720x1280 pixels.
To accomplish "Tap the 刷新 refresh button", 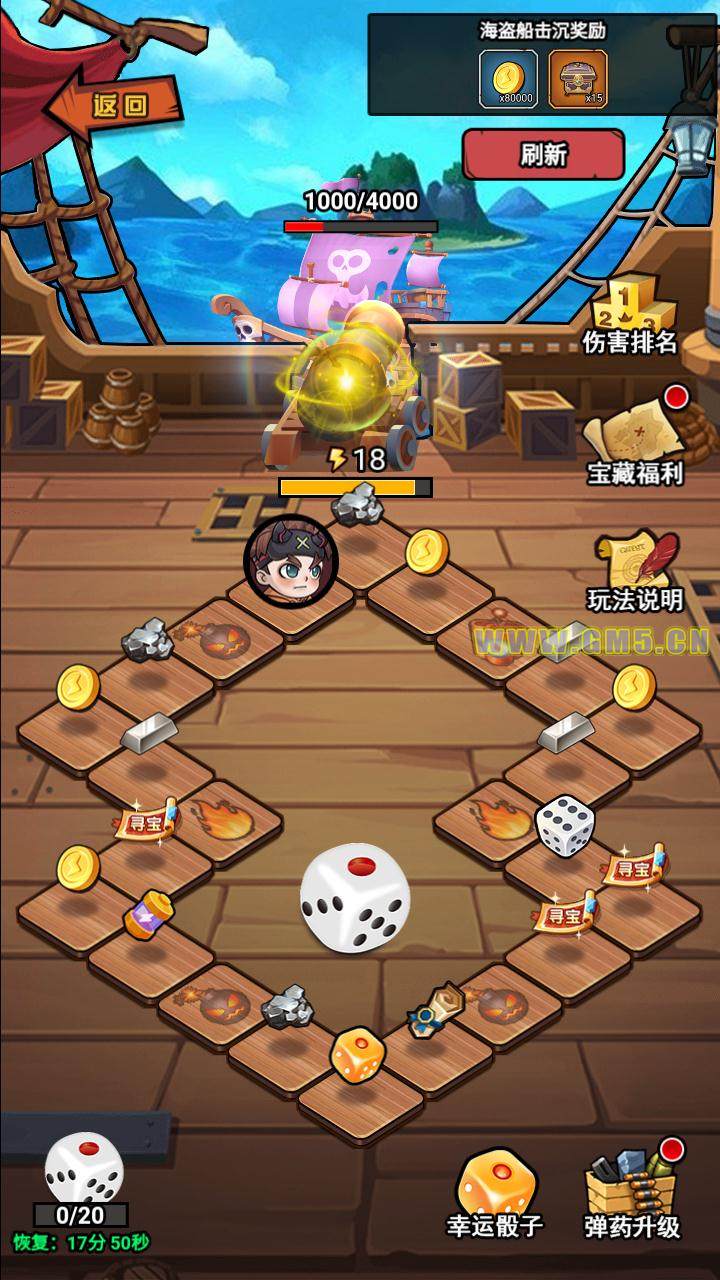I will pos(543,155).
